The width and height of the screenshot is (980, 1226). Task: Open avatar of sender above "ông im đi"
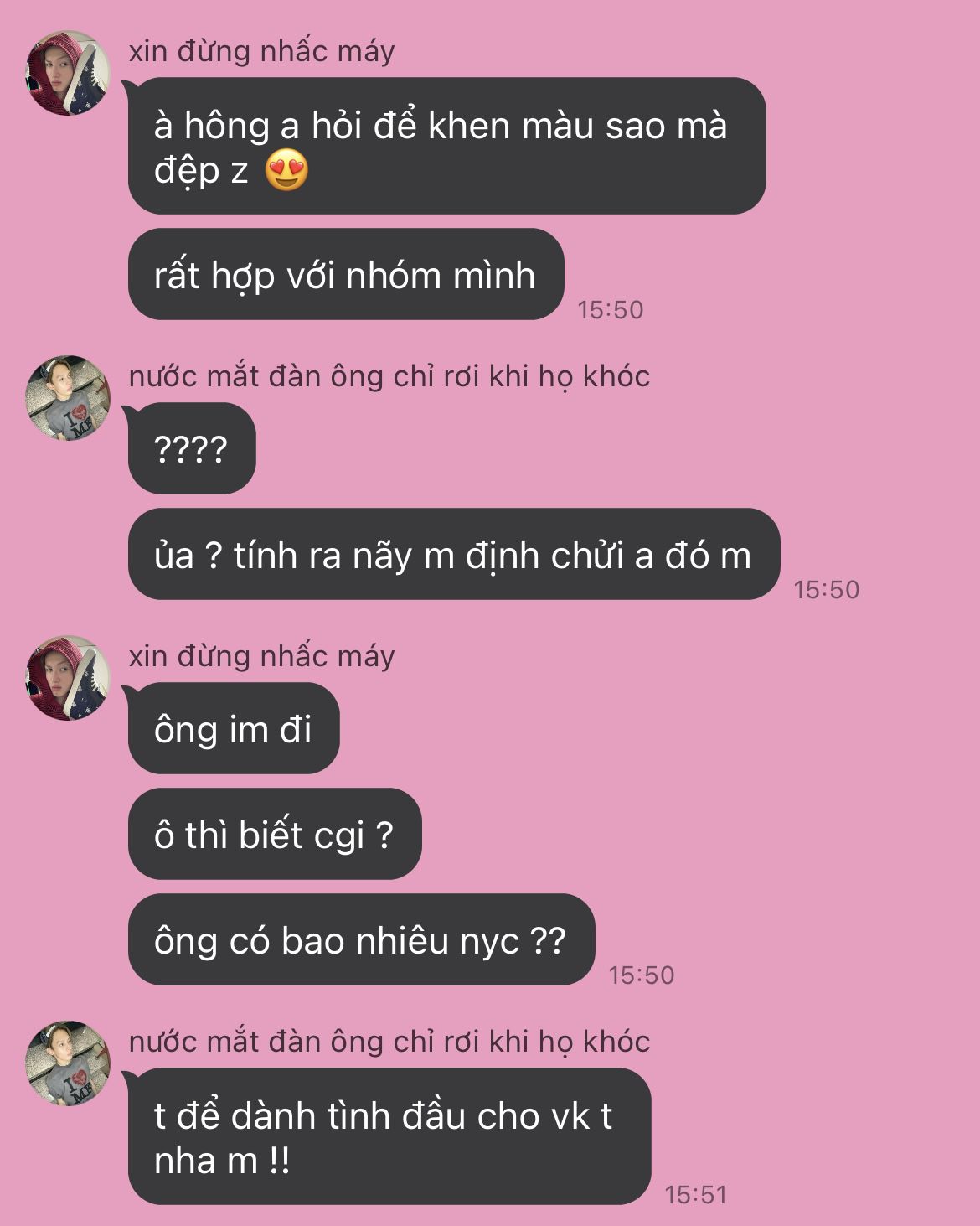point(68,678)
